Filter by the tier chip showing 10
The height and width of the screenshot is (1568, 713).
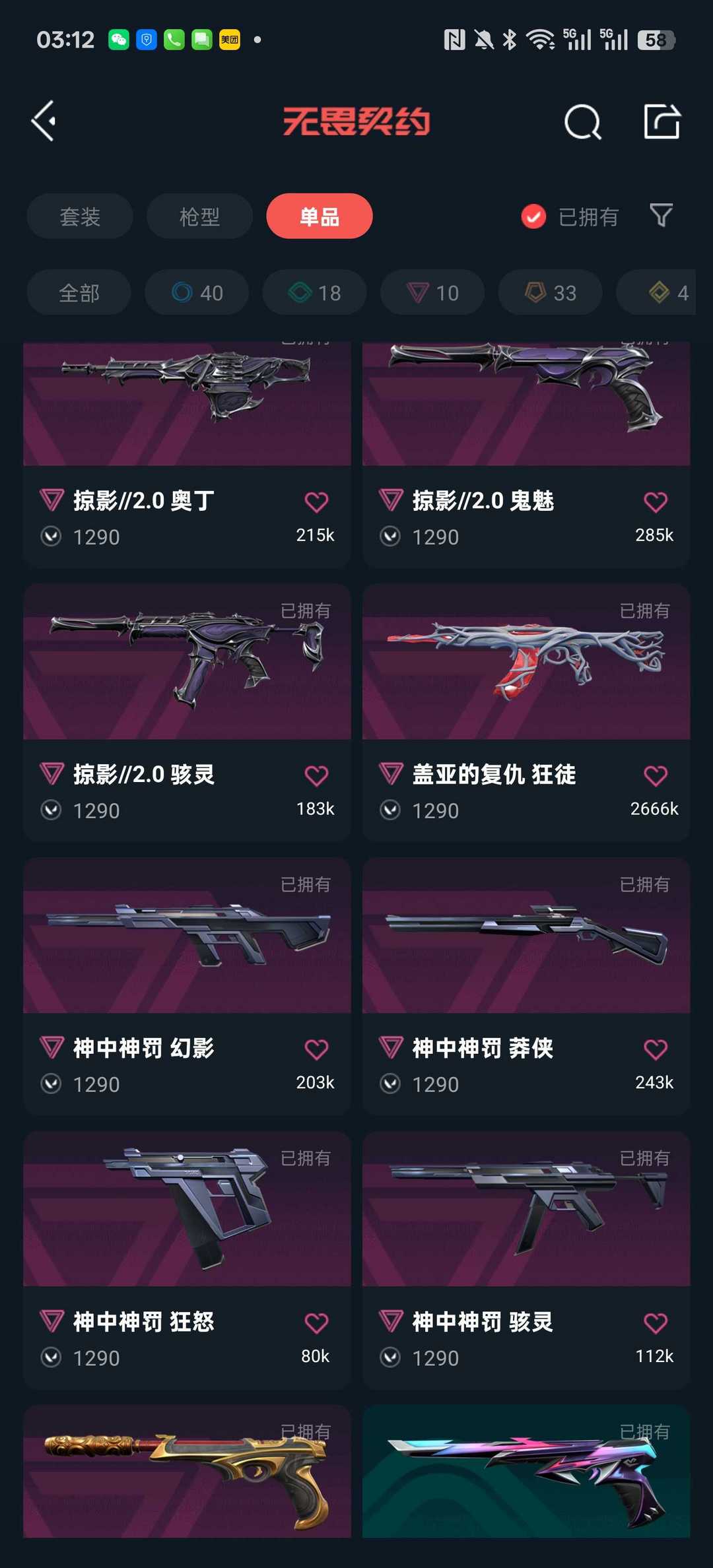[x=432, y=292]
